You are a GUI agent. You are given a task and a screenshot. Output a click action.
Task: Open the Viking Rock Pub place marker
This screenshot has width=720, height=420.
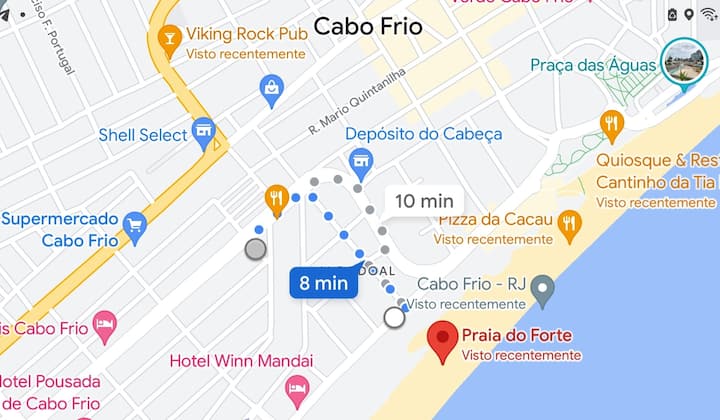(170, 40)
